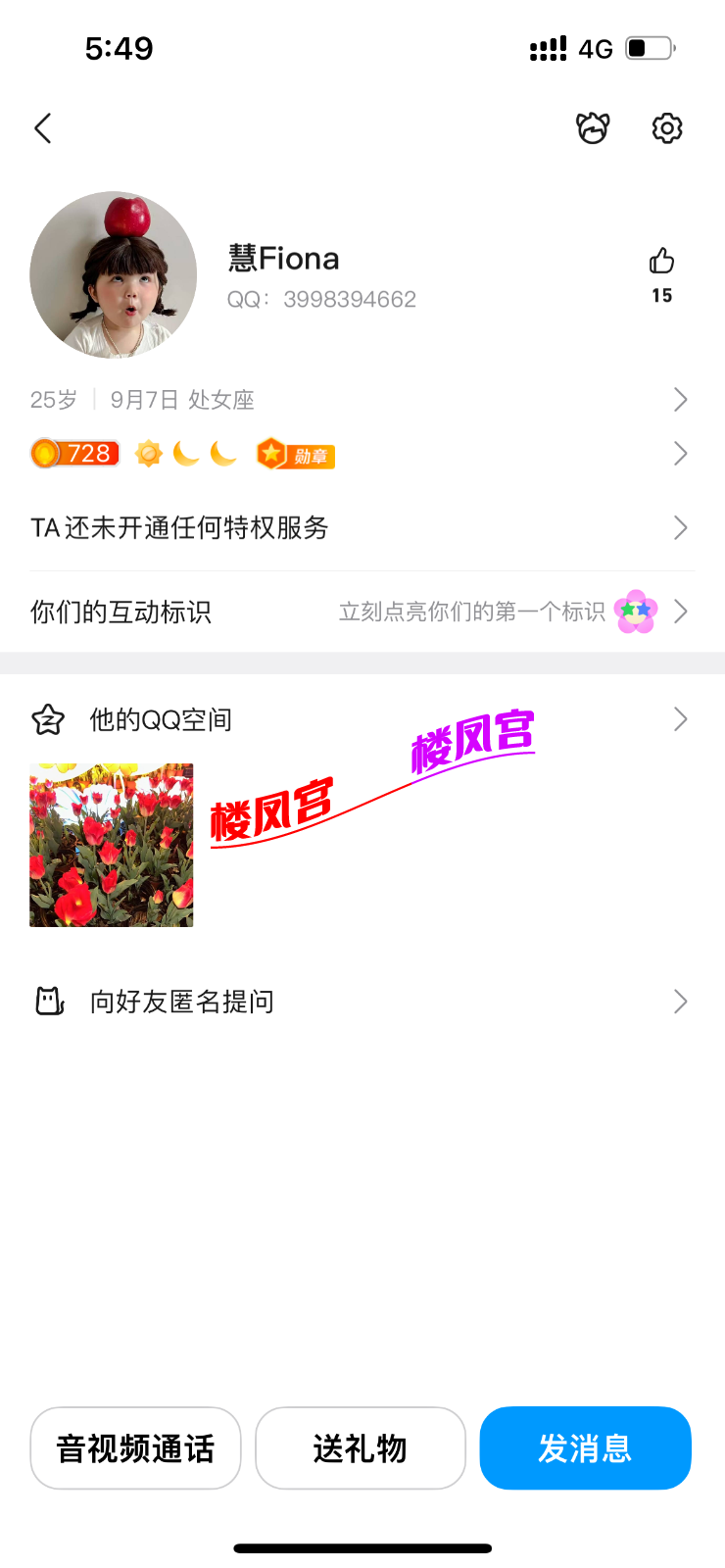725x1568 pixels.
Task: Start 音视频通话 with 慧Fiona
Action: [135, 1448]
